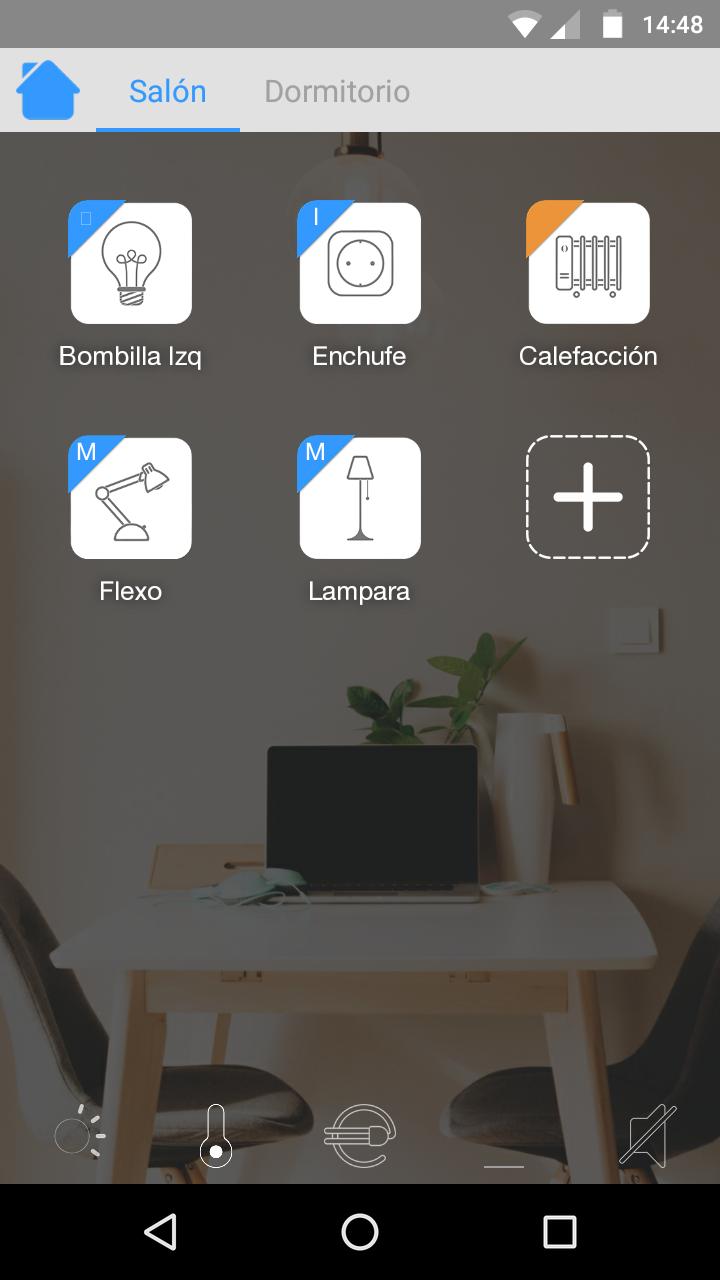The width and height of the screenshot is (720, 1280).
Task: Open the Bombilla Izq device
Action: tap(131, 263)
